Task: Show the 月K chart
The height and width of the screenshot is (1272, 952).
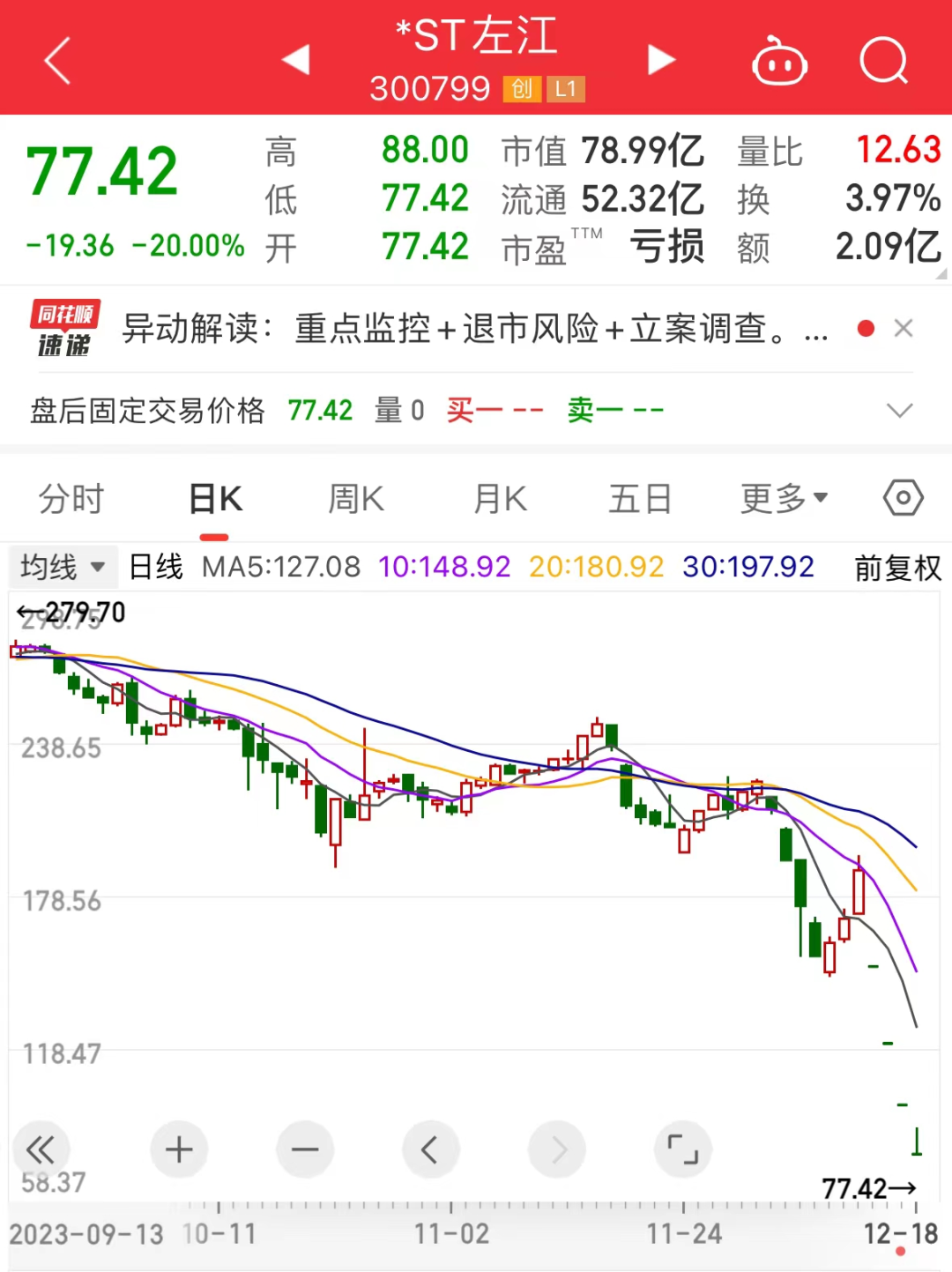Action: pos(500,499)
